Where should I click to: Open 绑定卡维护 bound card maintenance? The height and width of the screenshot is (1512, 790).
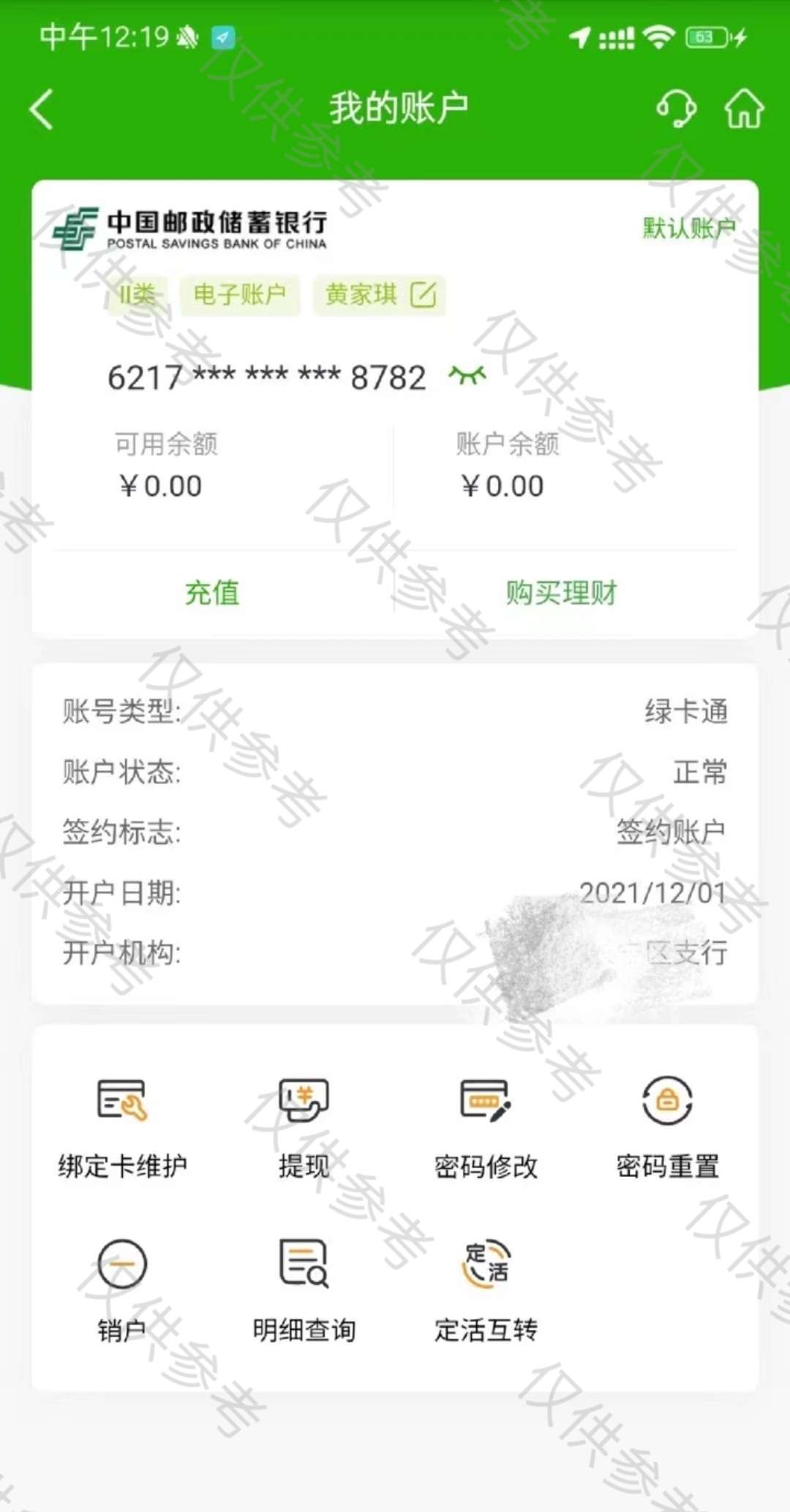[x=122, y=1127]
